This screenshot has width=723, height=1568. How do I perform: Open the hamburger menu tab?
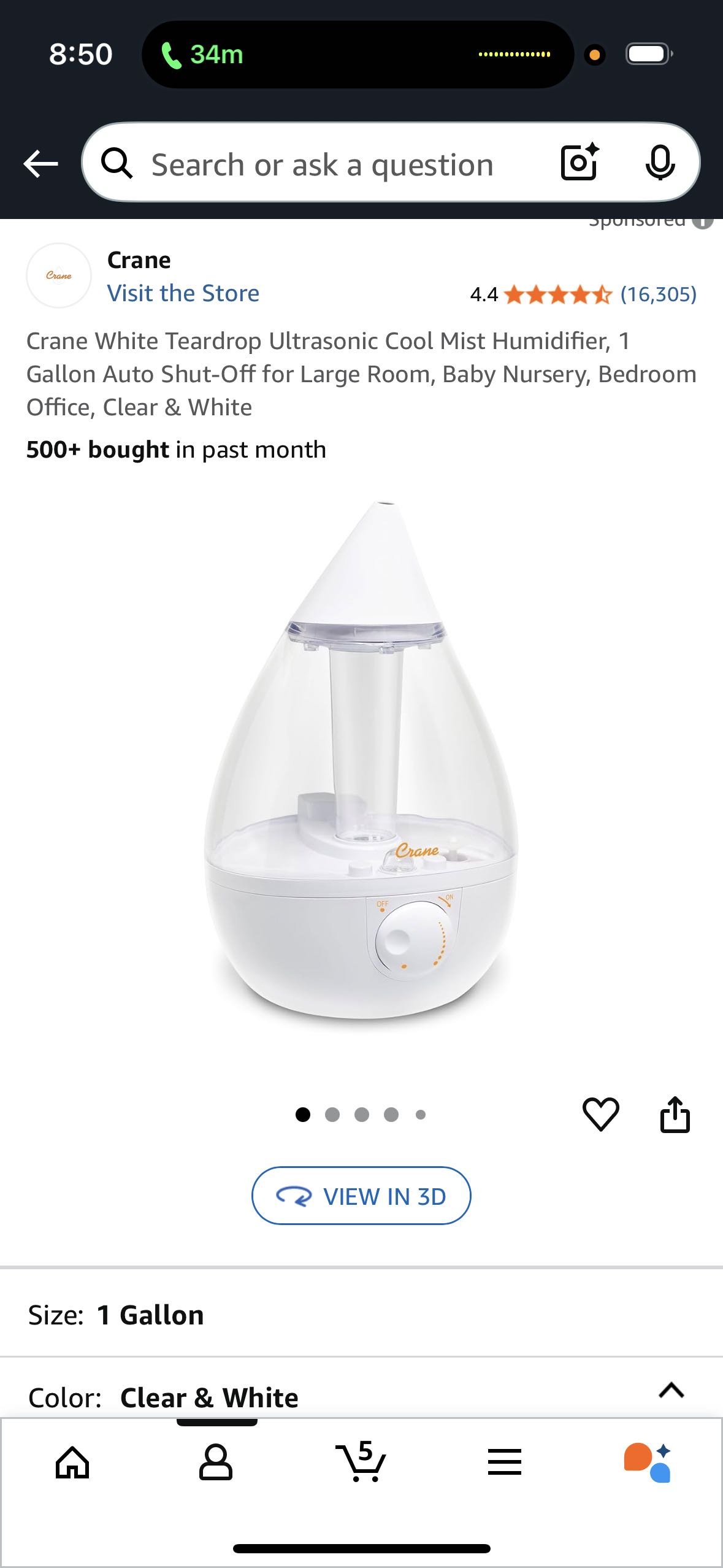(505, 1462)
